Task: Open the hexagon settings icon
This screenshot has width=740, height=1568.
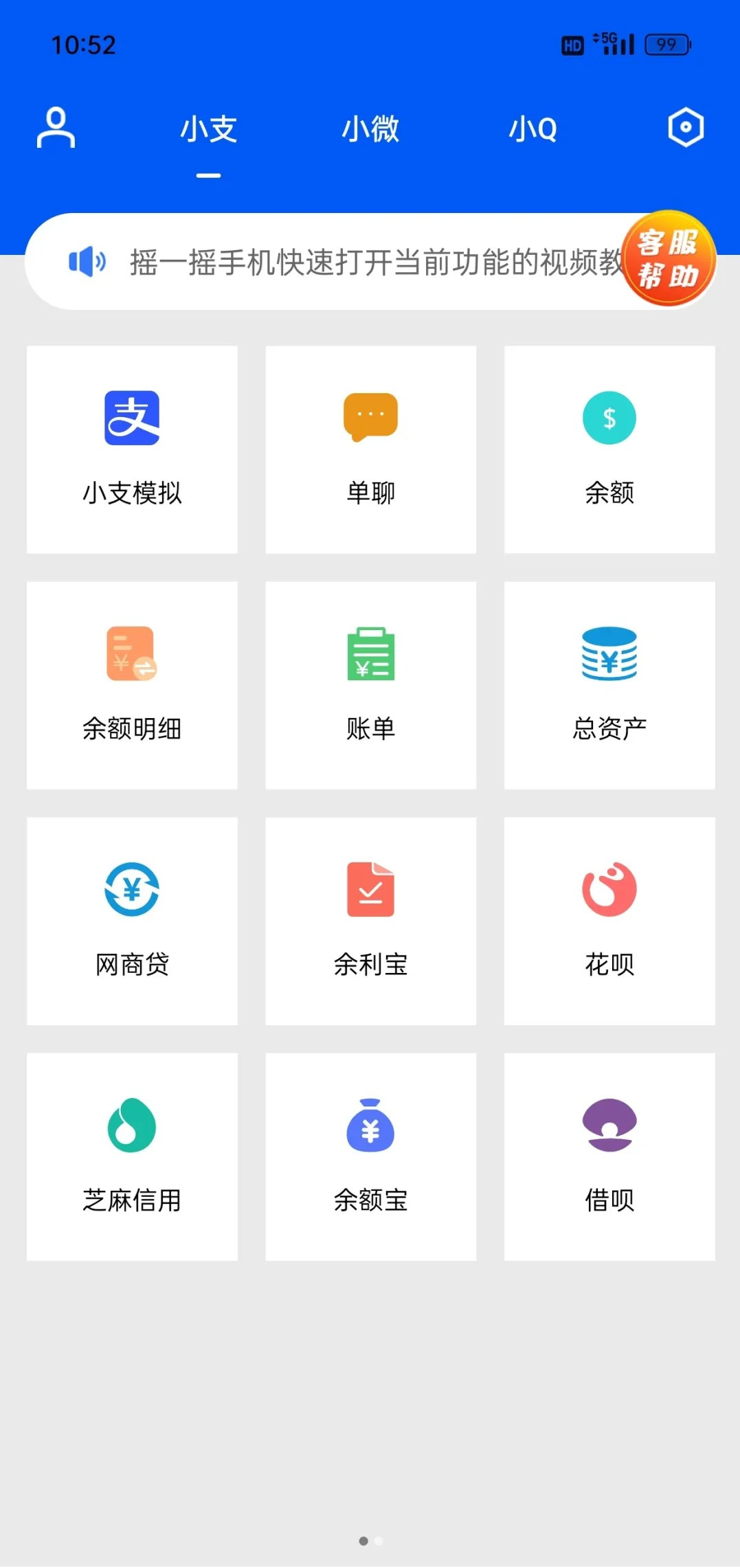Action: point(685,128)
